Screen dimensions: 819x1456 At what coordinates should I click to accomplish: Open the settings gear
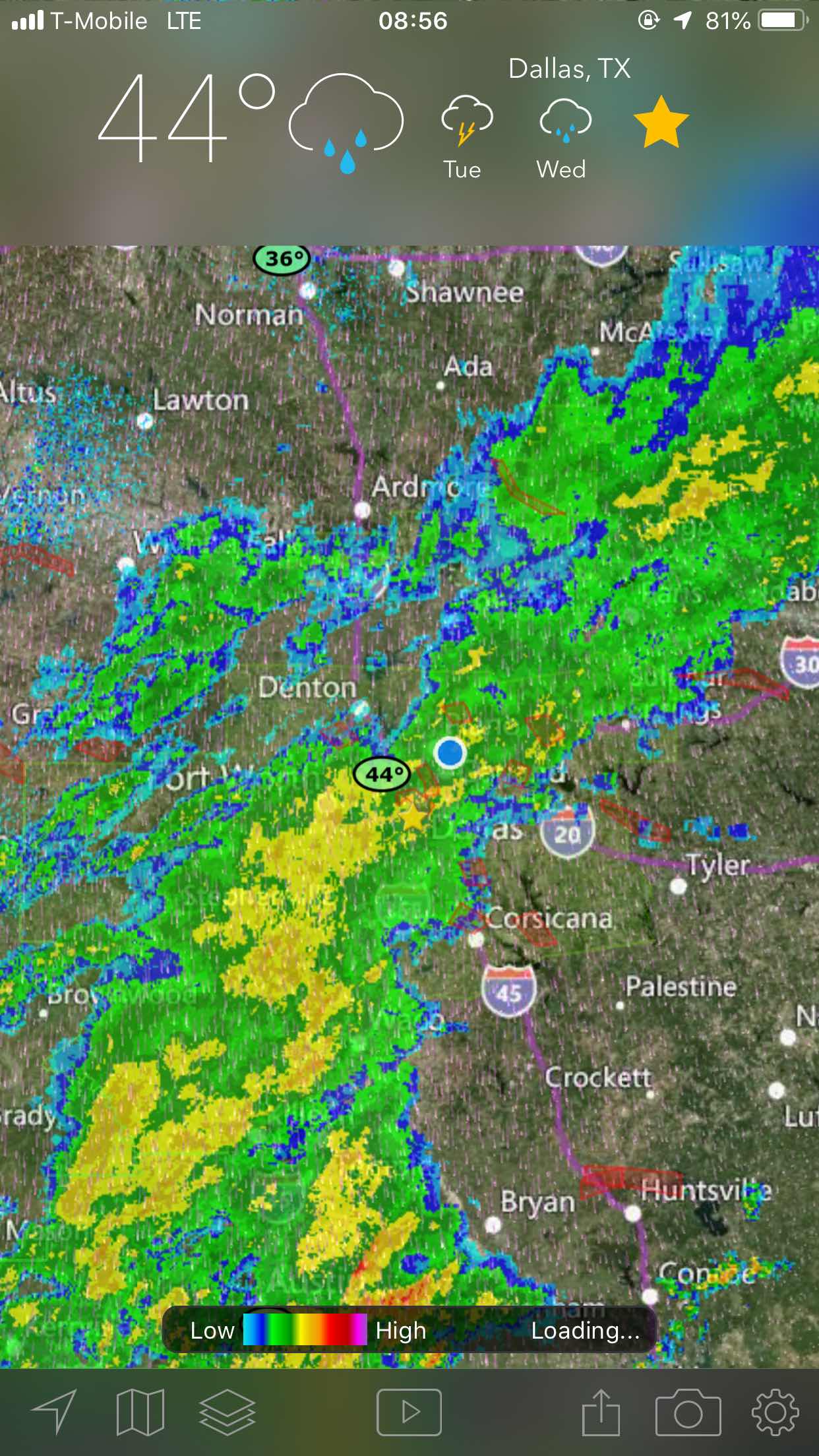(x=775, y=1412)
